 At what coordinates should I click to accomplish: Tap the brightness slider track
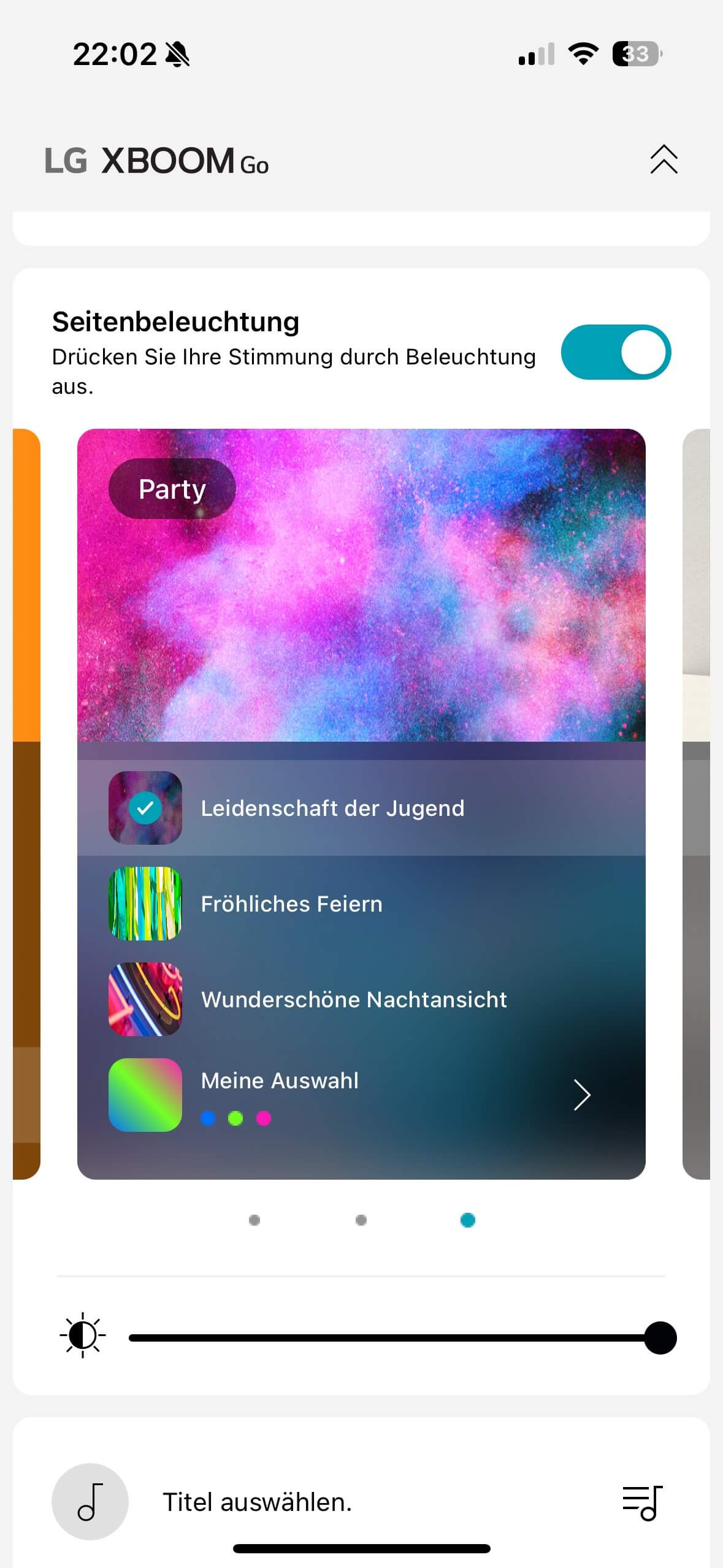tap(386, 1338)
